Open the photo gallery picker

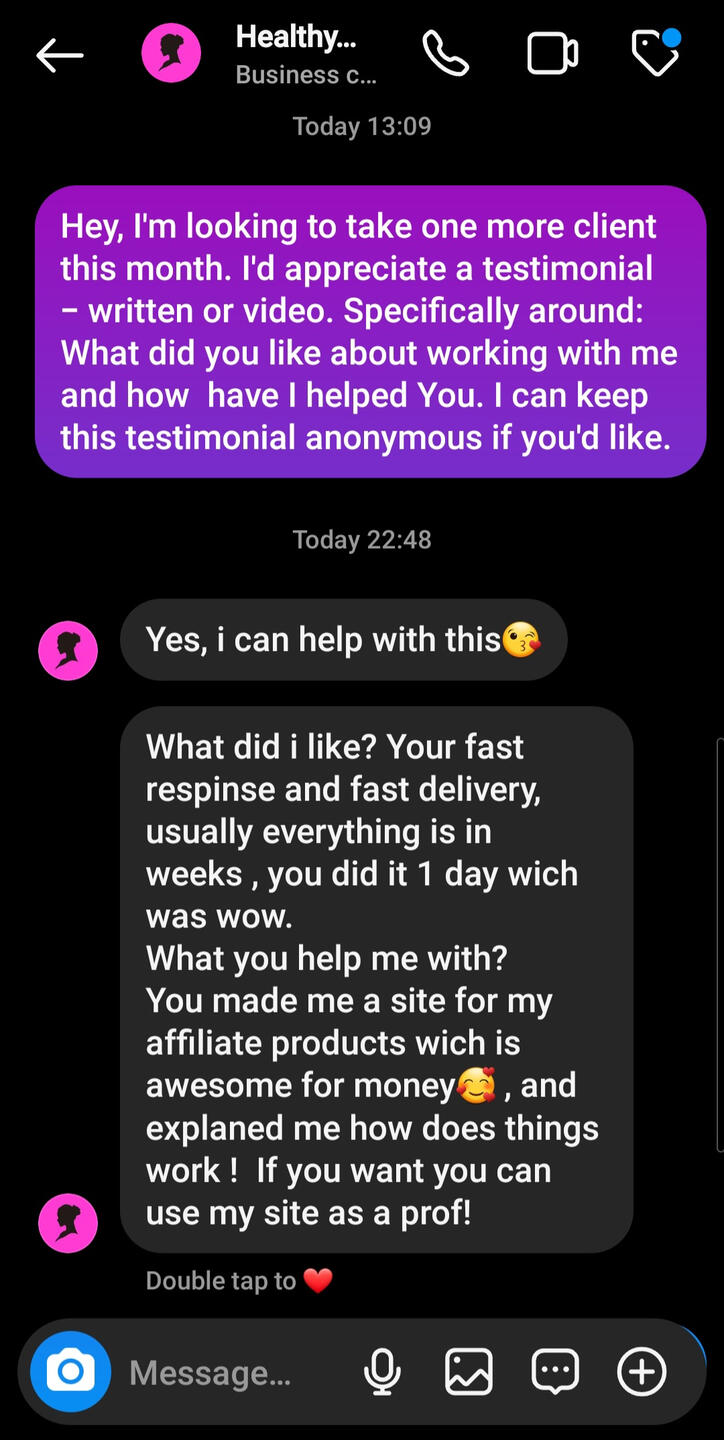coord(468,1372)
